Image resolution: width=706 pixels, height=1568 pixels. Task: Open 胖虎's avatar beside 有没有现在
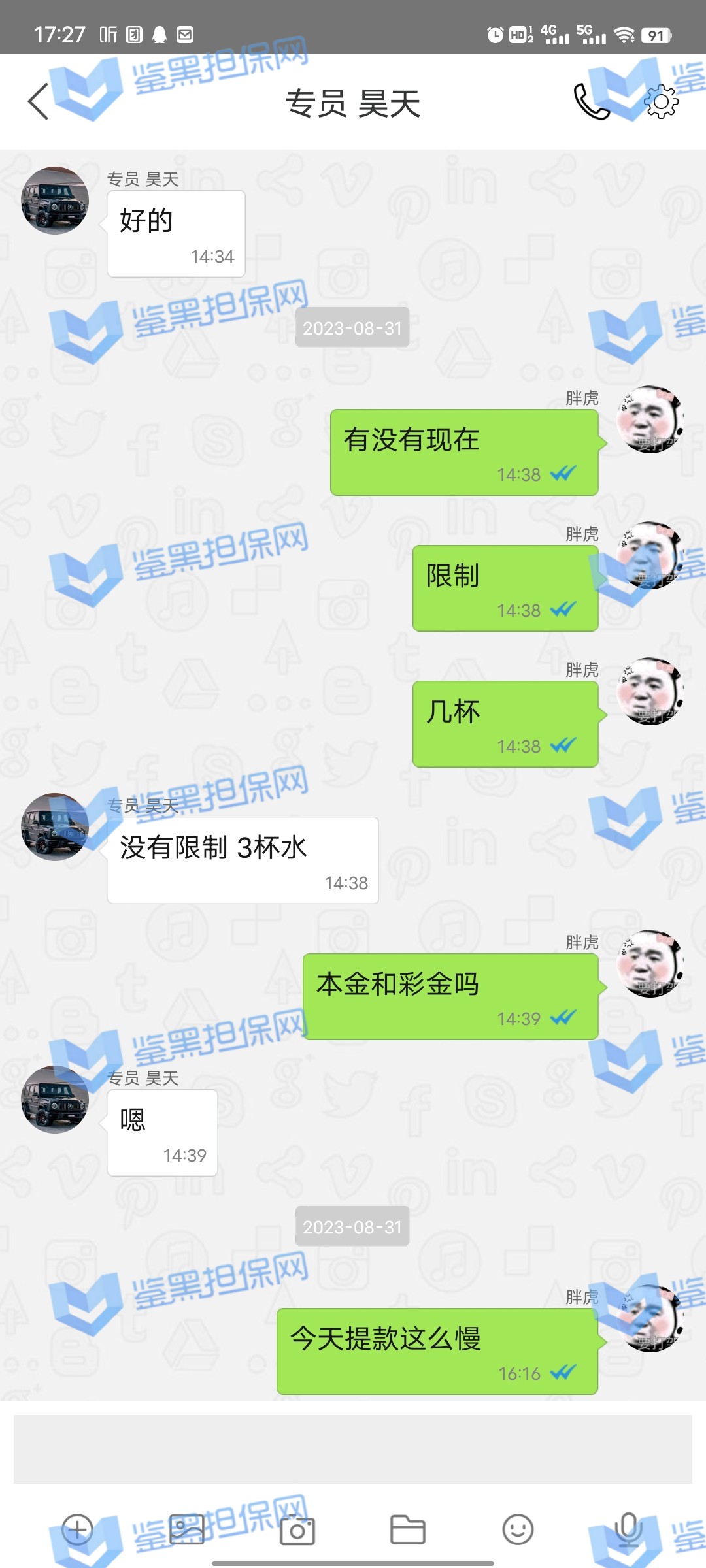pos(650,419)
